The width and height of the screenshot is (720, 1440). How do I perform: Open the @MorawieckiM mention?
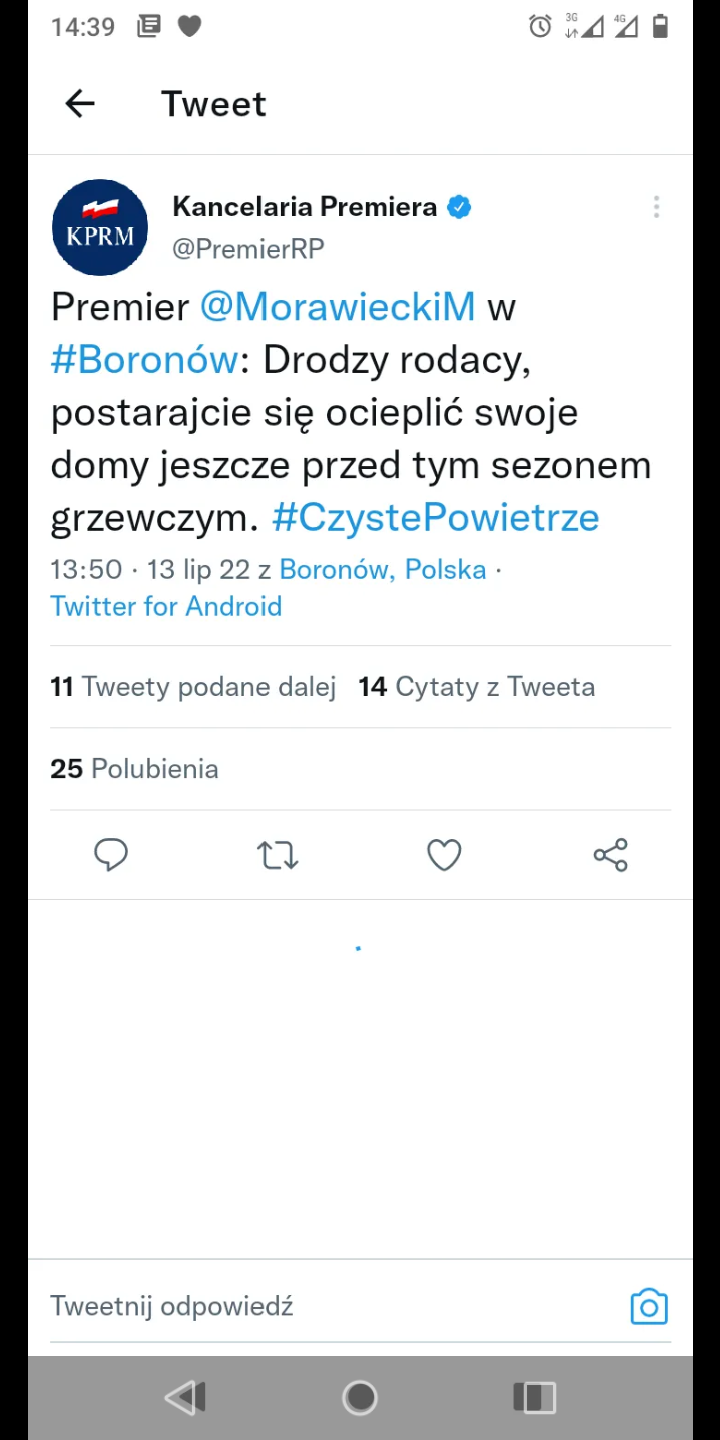coord(337,307)
